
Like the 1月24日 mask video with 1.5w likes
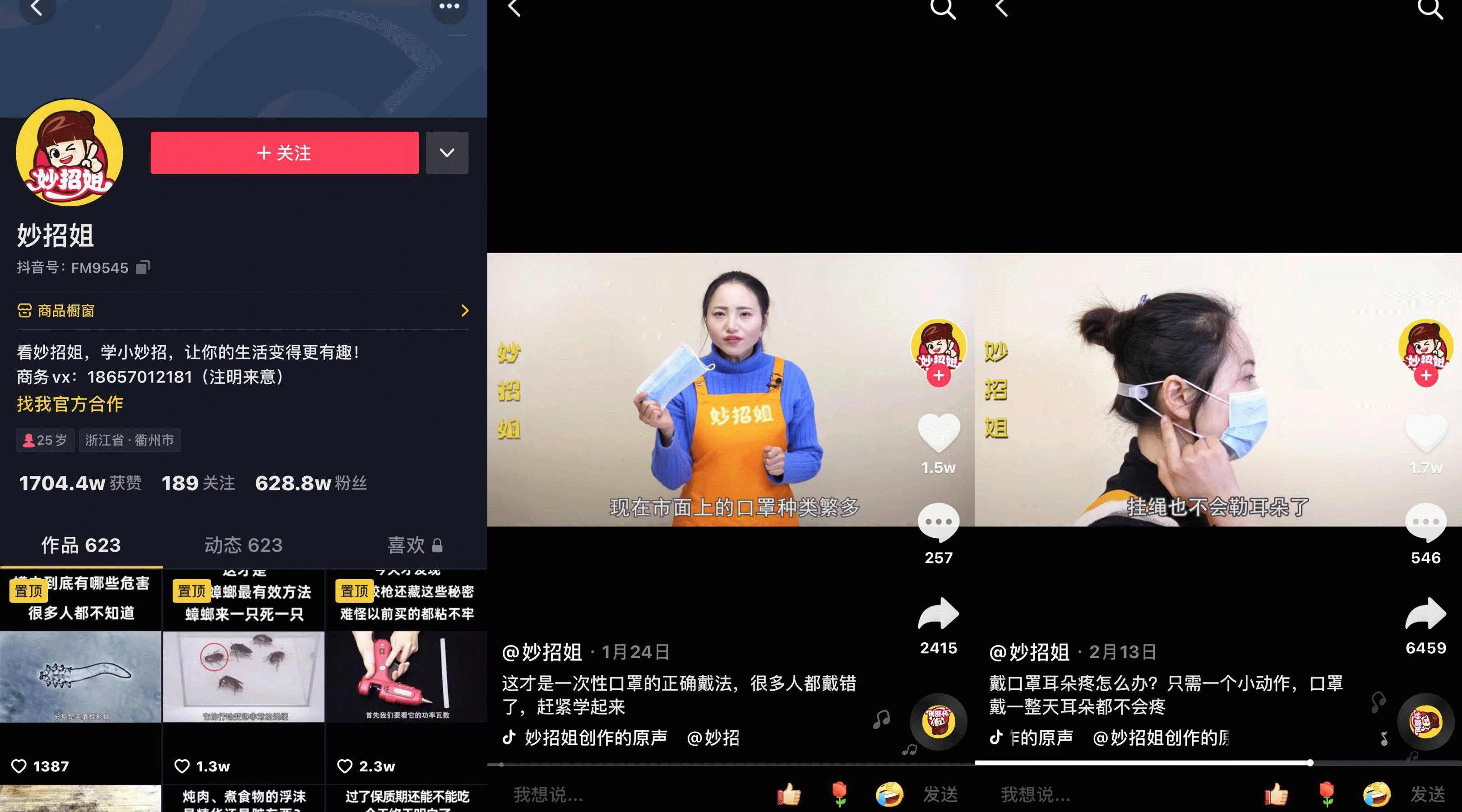pyautogui.click(x=938, y=434)
